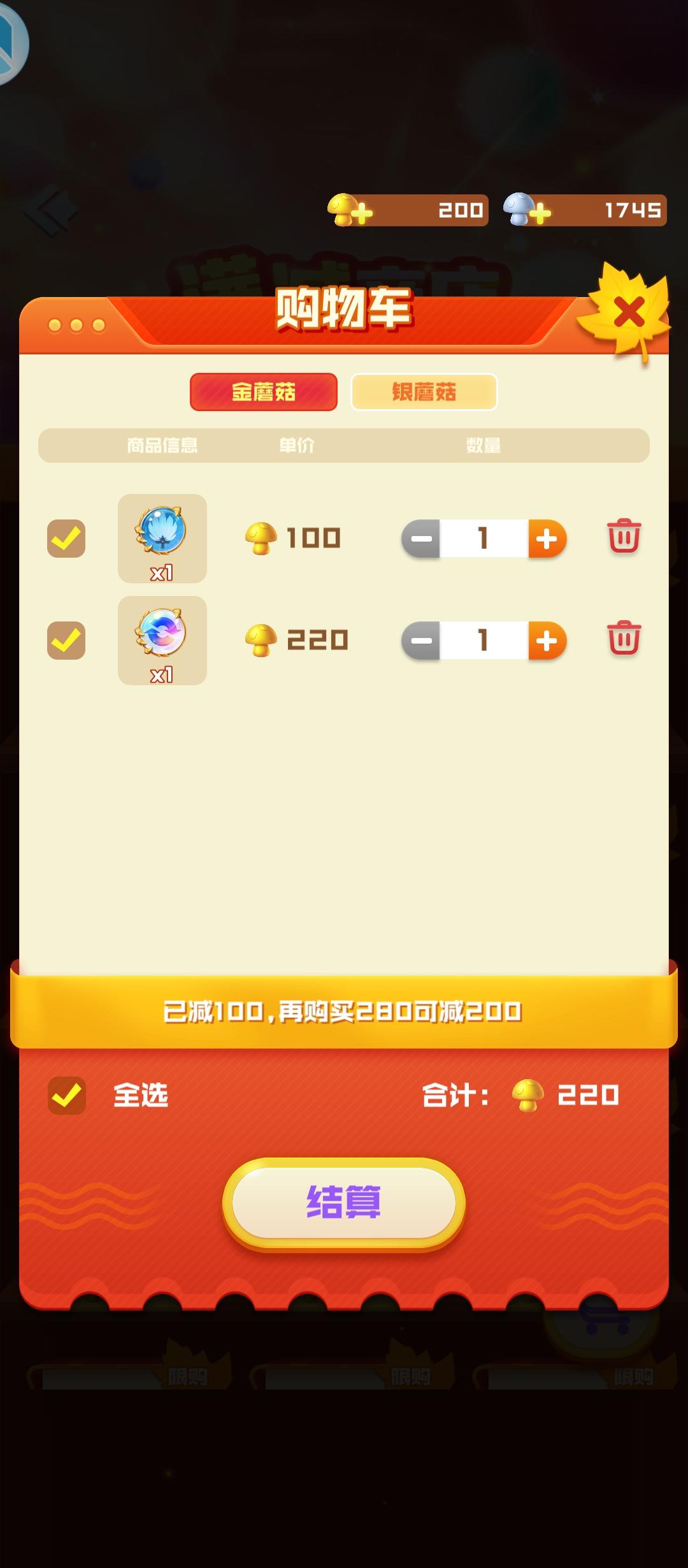This screenshot has height=1568, width=688.
Task: Click the quantity input of the first item
Action: tap(483, 539)
